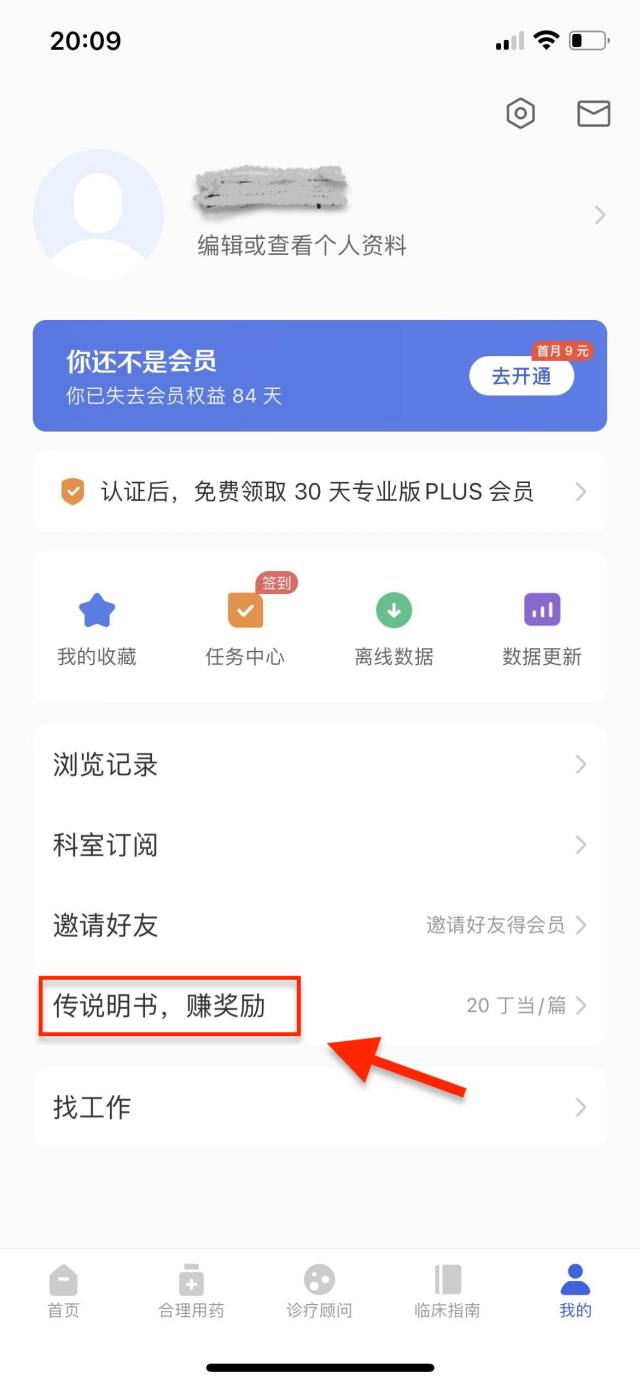Switch to the 首页 tab

pos(64,1292)
